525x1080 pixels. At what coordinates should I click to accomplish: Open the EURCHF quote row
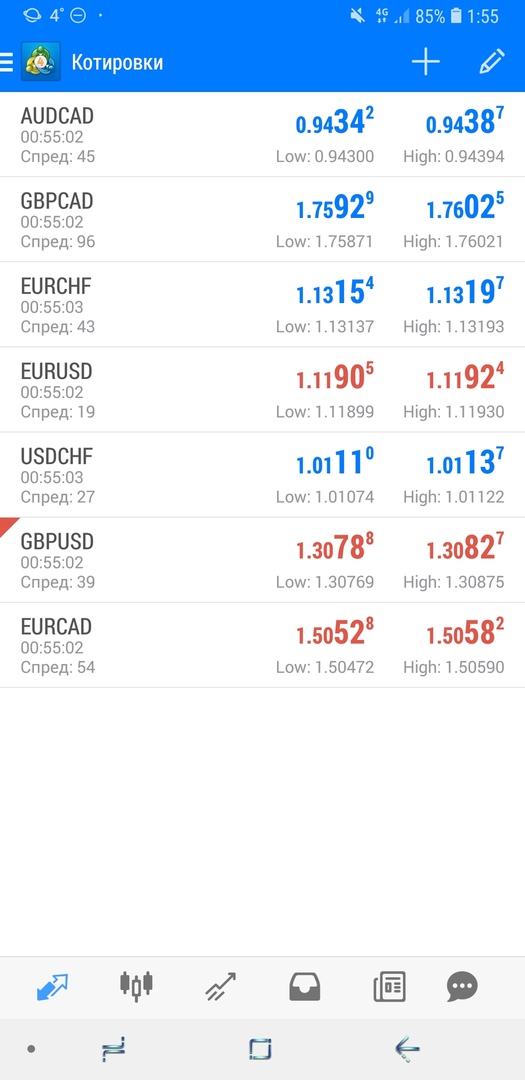[x=262, y=305]
